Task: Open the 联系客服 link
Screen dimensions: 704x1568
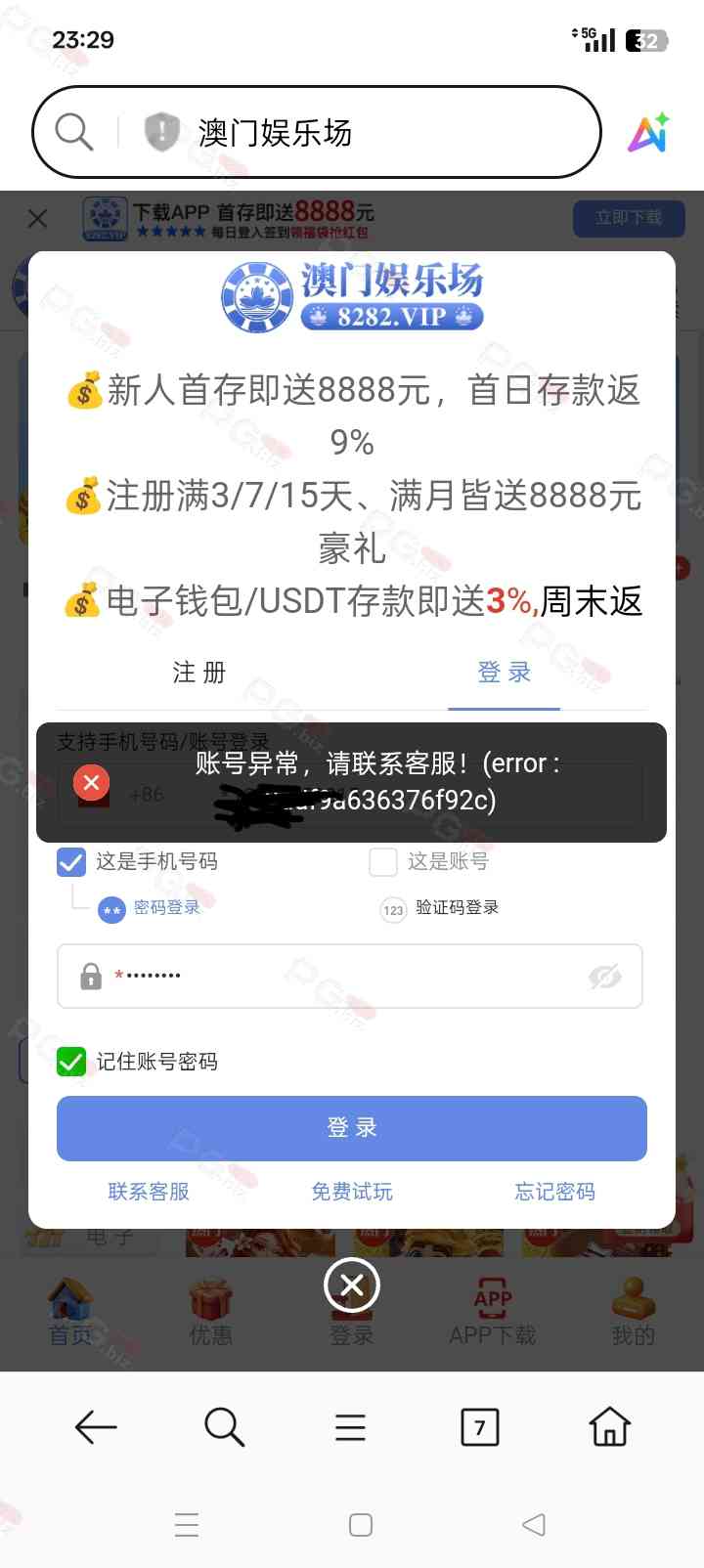Action: 149,1192
